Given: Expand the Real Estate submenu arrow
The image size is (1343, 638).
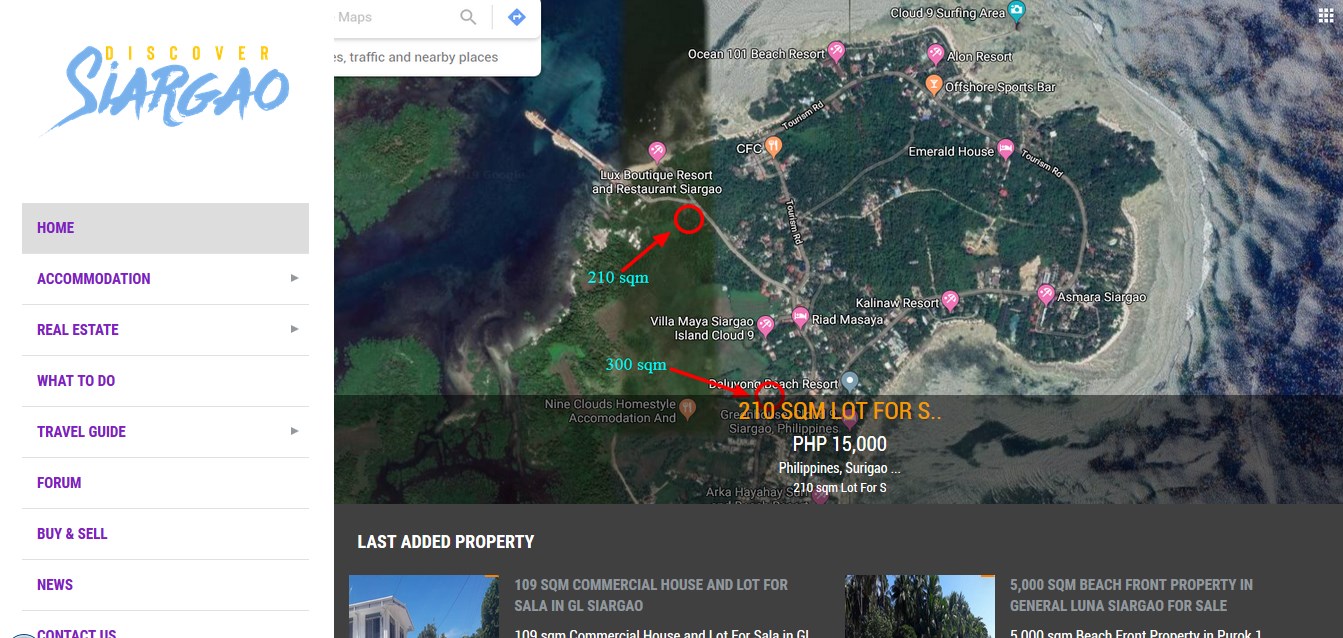Looking at the screenshot, I should (294, 329).
